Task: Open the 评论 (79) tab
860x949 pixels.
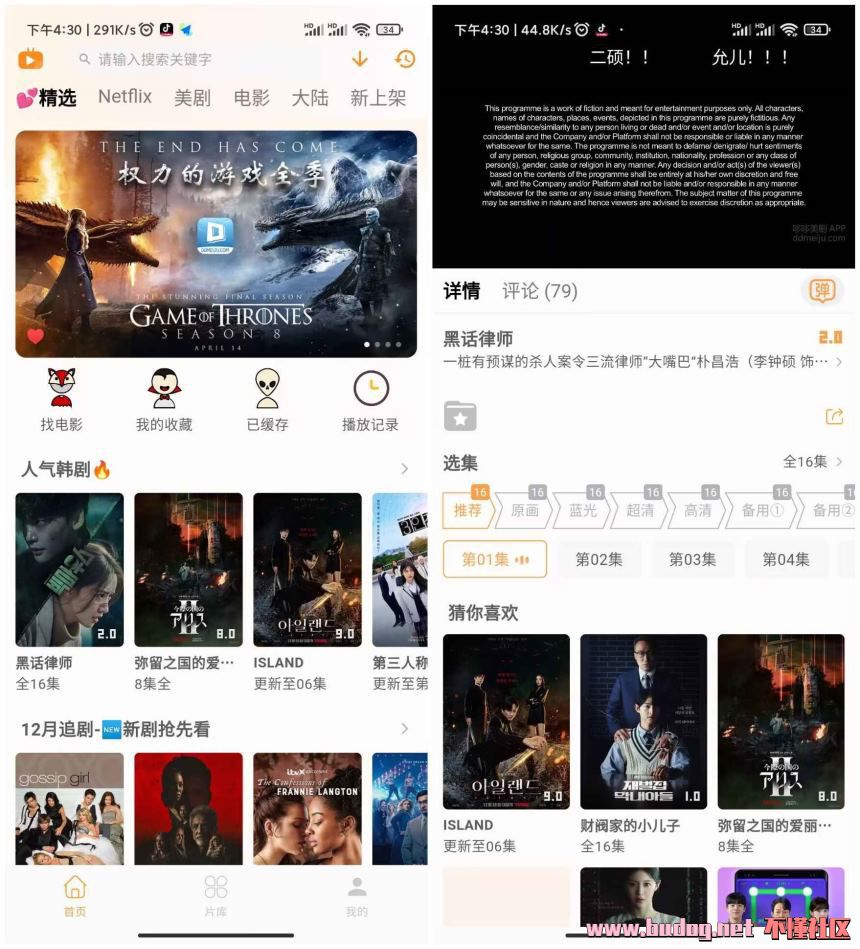Action: click(540, 291)
